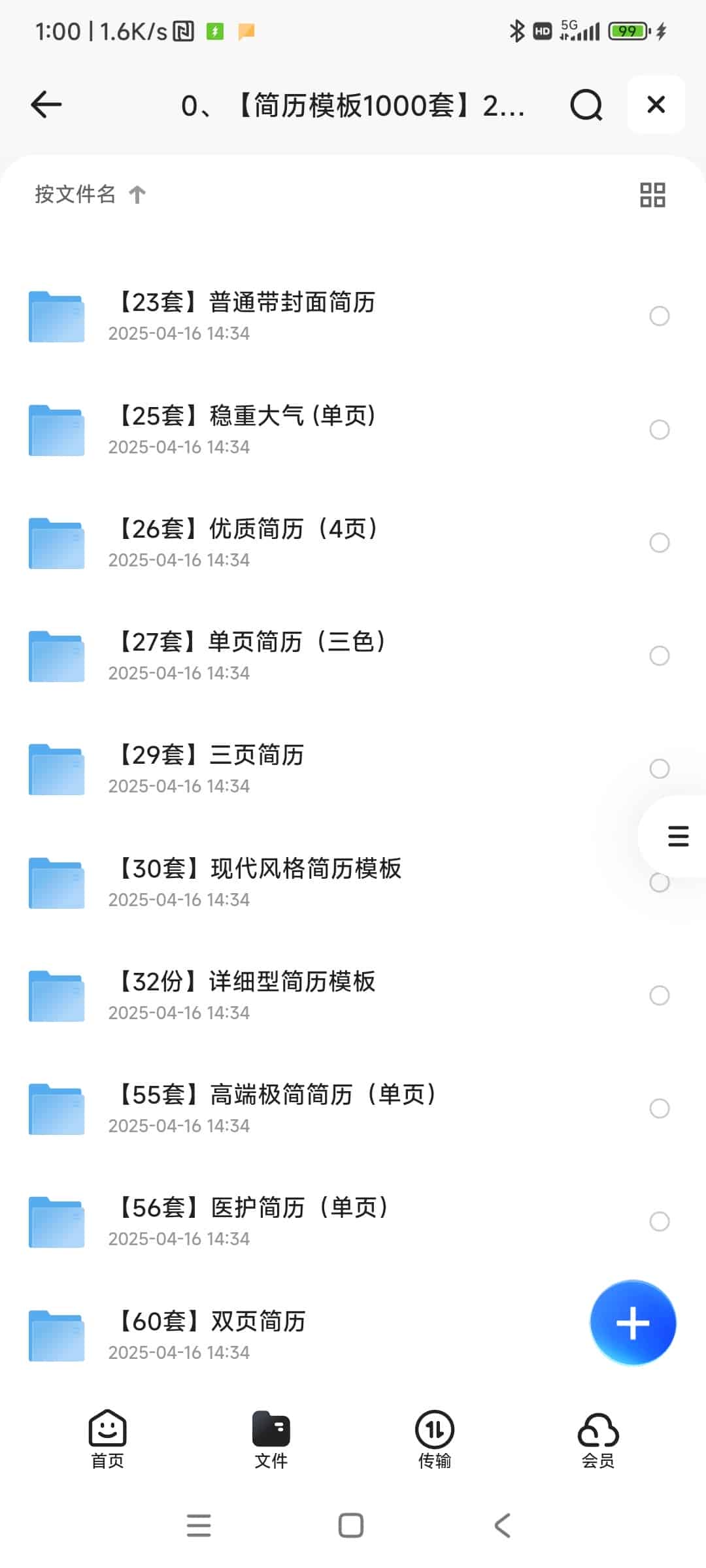Viewport: 706px width, 1568px height.
Task: Select the 【29套】三页简历 folder checkbox
Action: coord(659,768)
